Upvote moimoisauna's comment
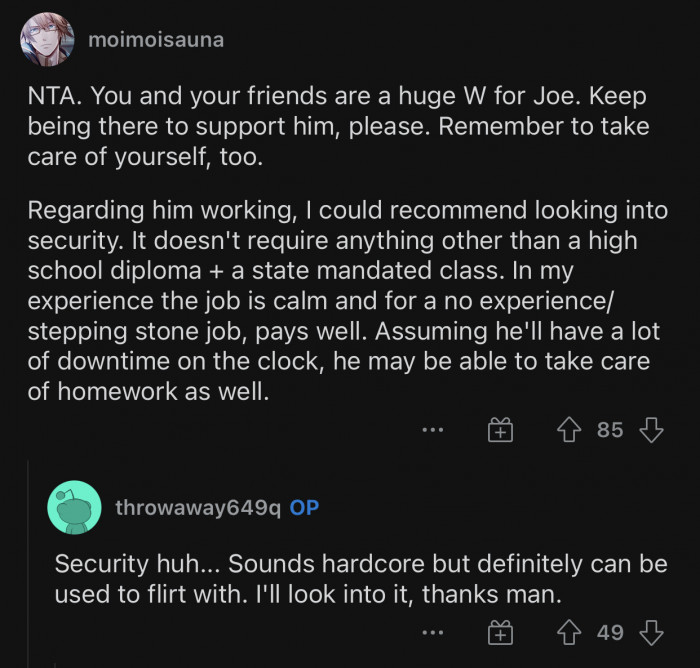 pyautogui.click(x=571, y=431)
